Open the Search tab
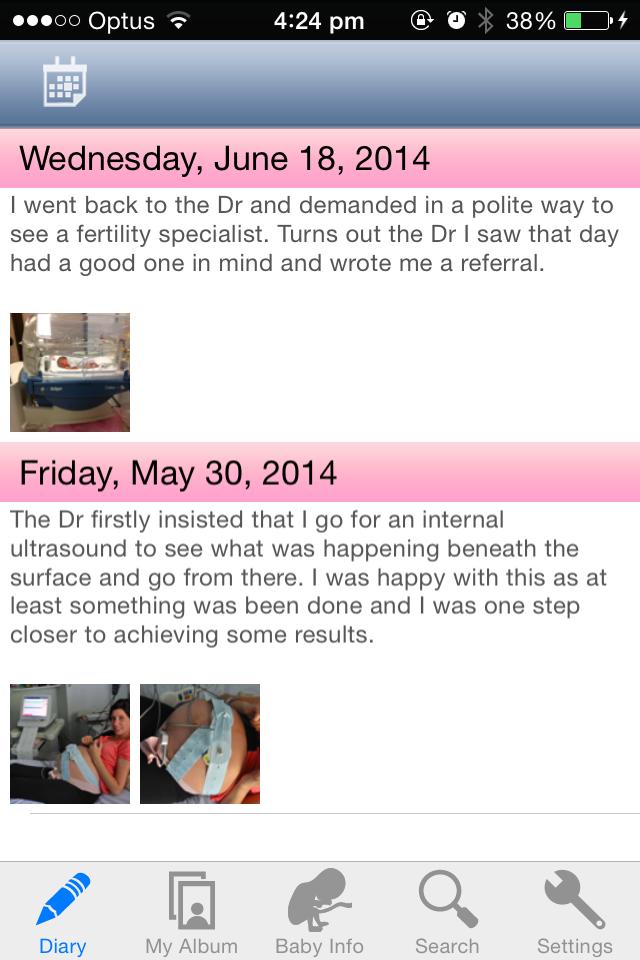640x960 pixels. tap(447, 912)
